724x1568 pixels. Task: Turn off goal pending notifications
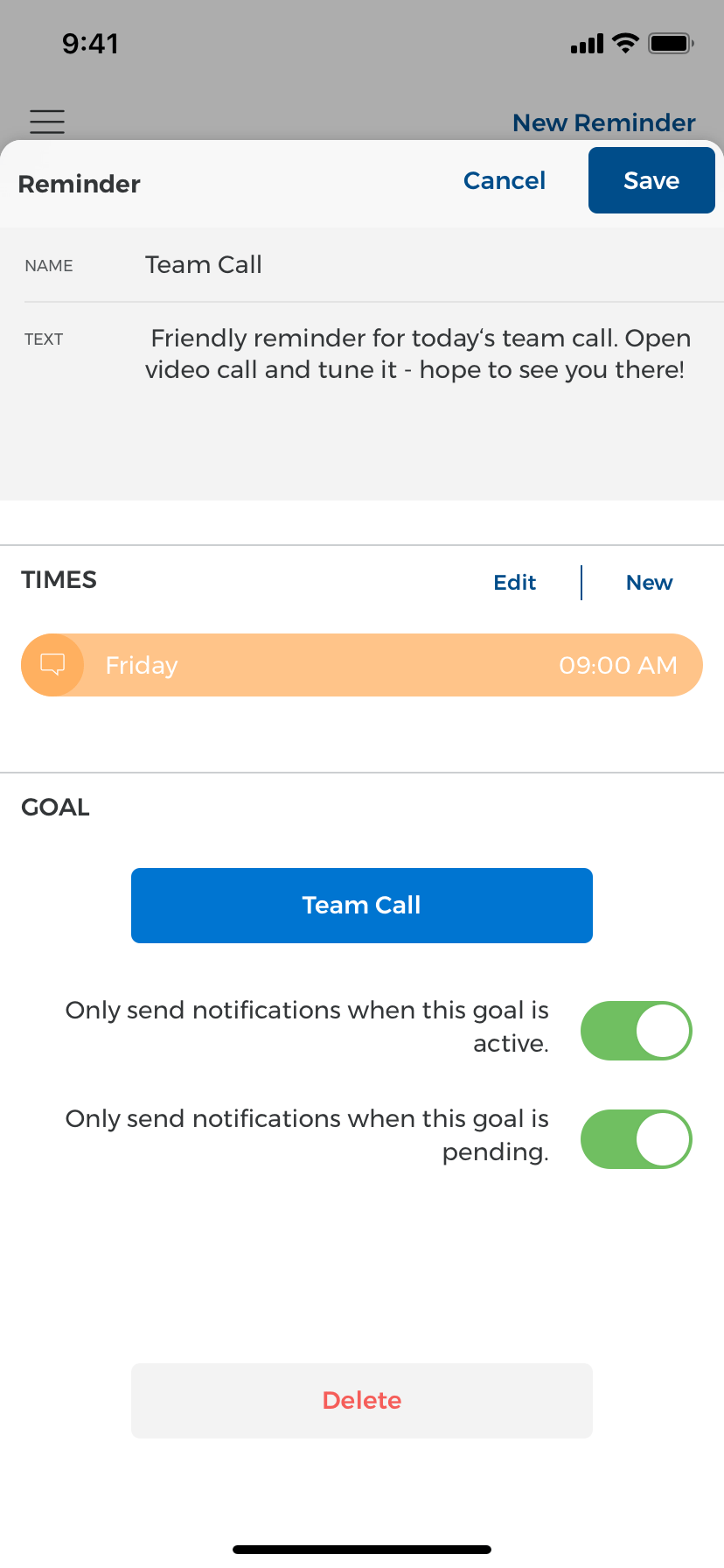[636, 1138]
